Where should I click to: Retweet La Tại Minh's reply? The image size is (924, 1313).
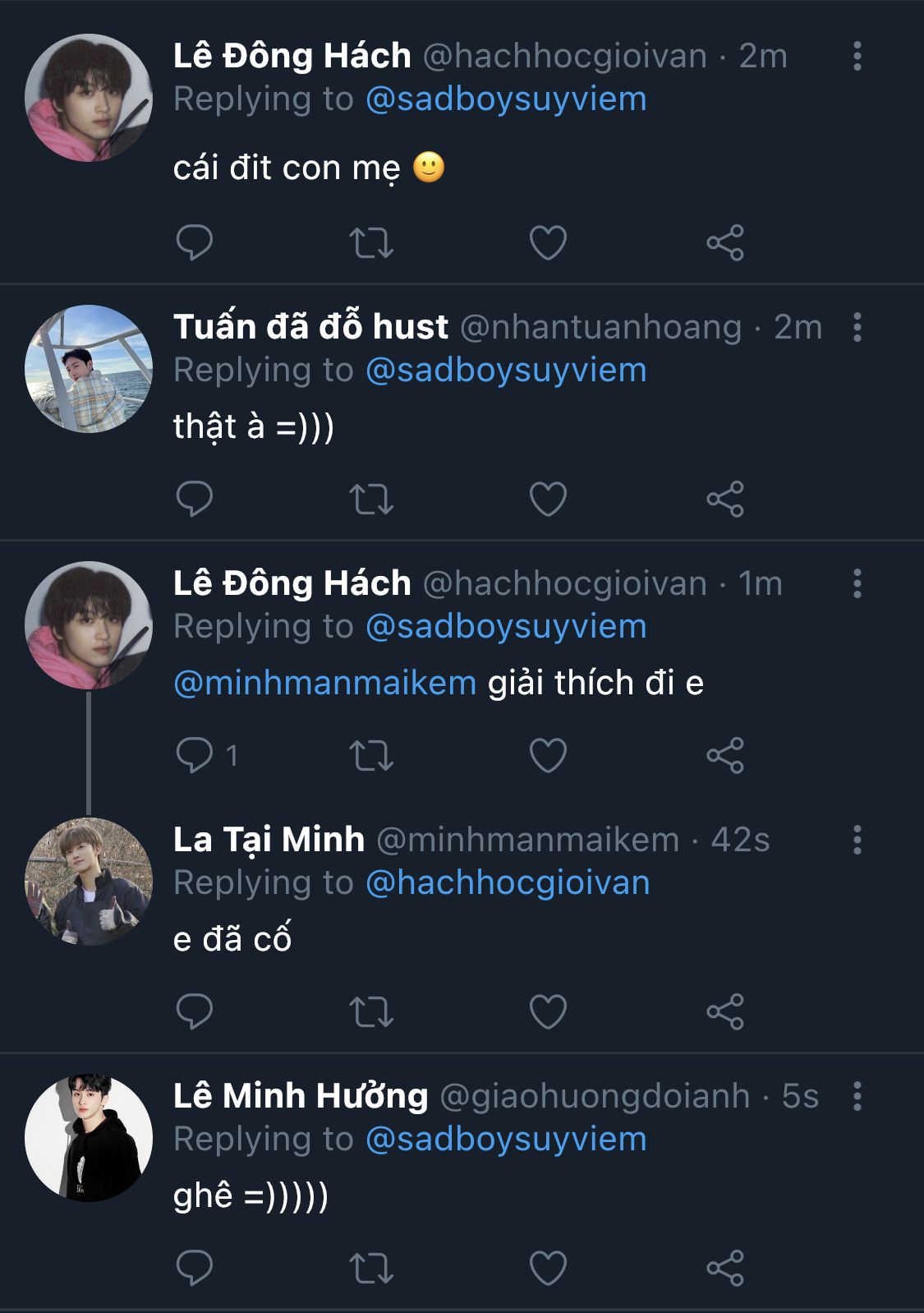point(371,1011)
